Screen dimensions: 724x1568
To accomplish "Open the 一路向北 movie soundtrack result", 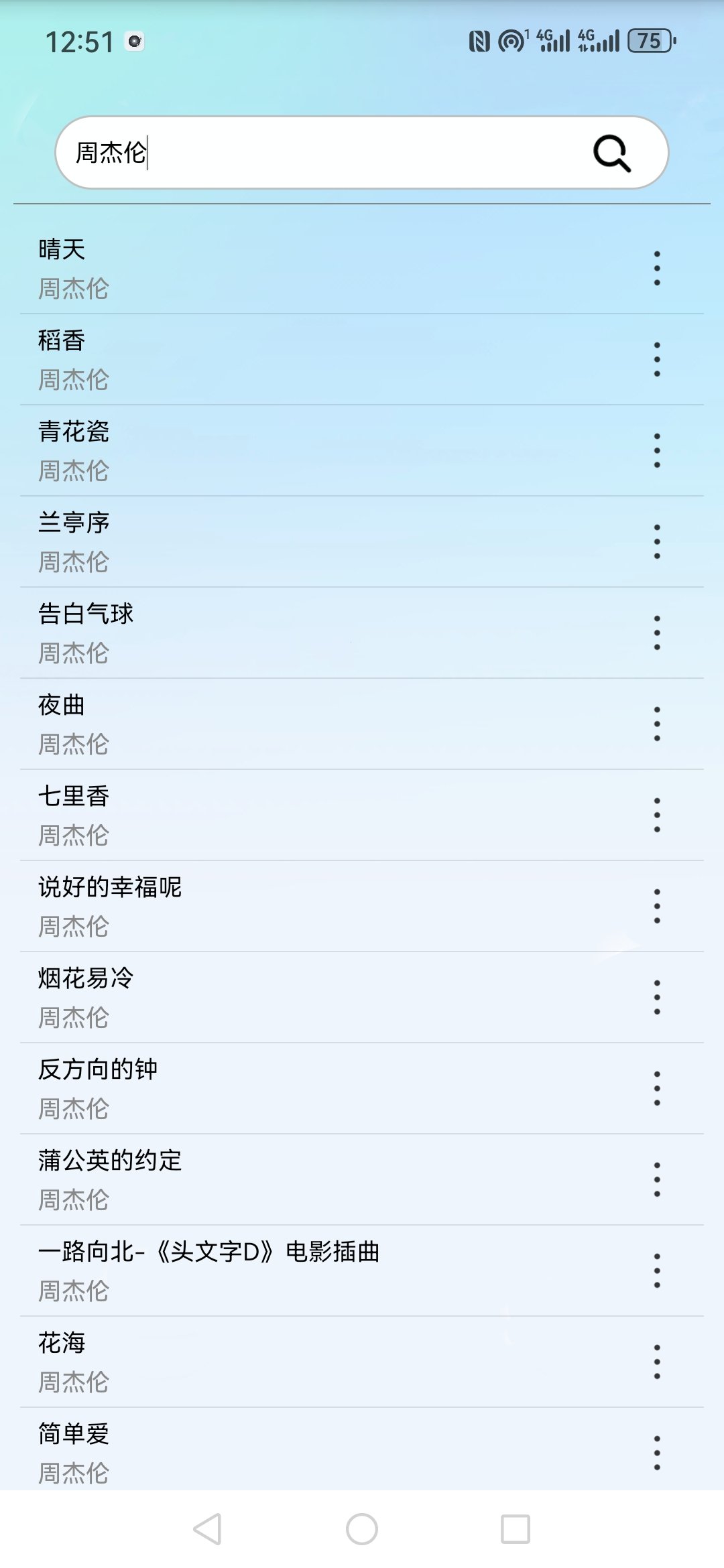I will click(268, 1270).
